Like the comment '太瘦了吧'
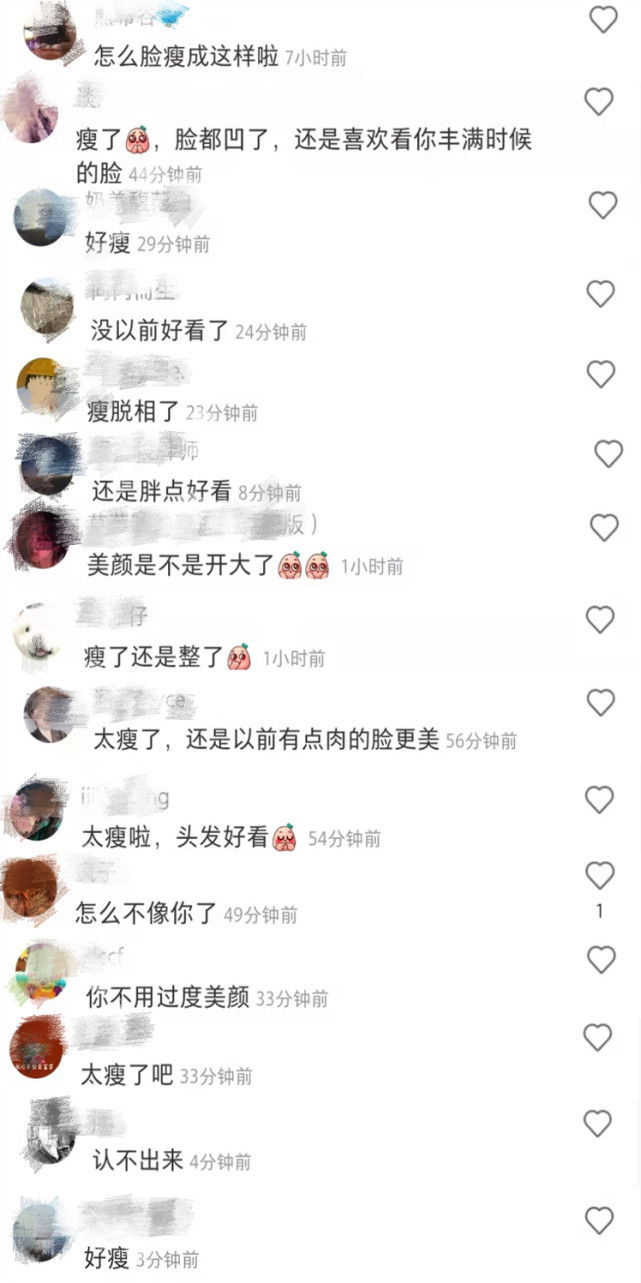 click(597, 1037)
